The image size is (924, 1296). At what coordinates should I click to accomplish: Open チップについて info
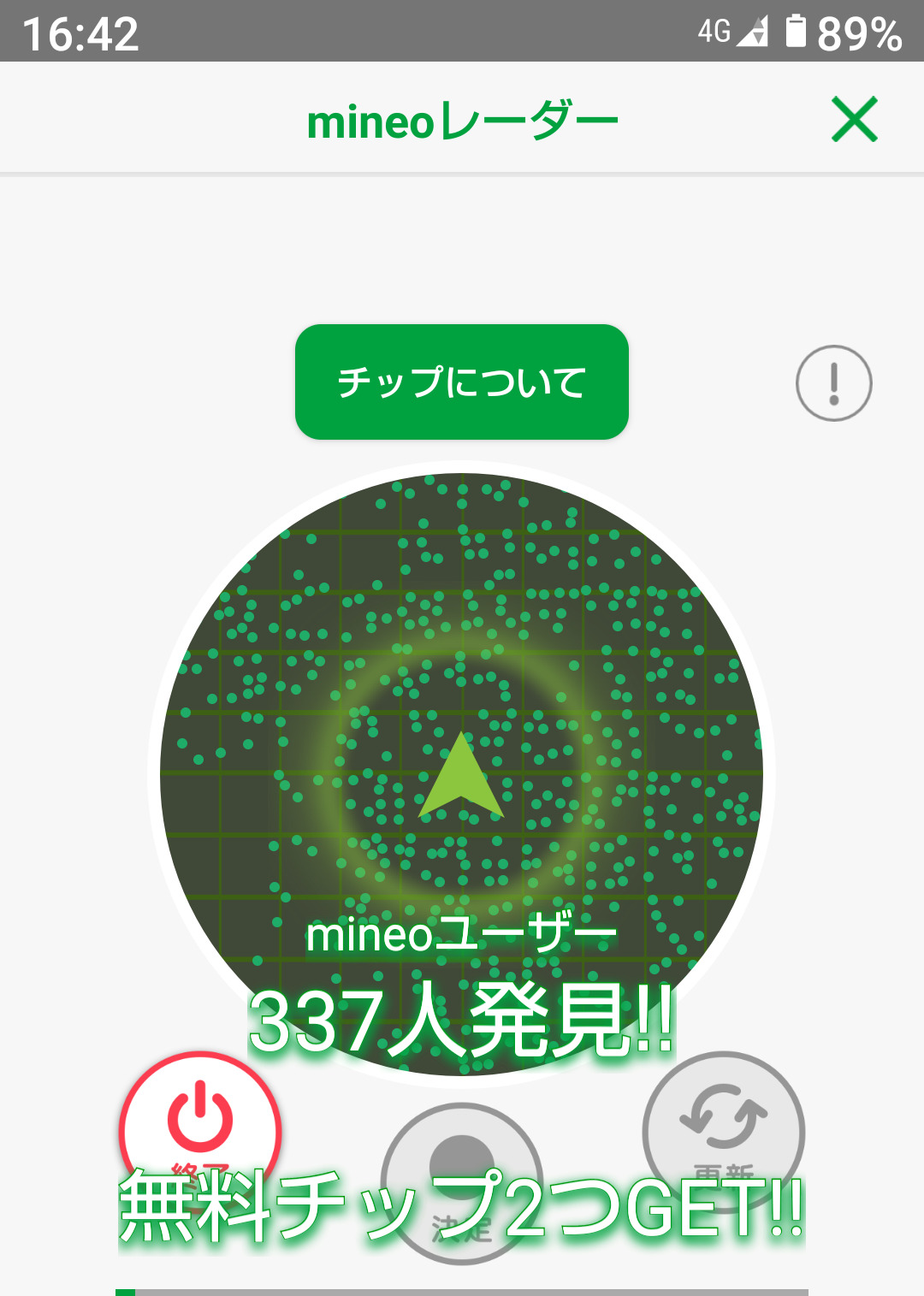click(462, 382)
